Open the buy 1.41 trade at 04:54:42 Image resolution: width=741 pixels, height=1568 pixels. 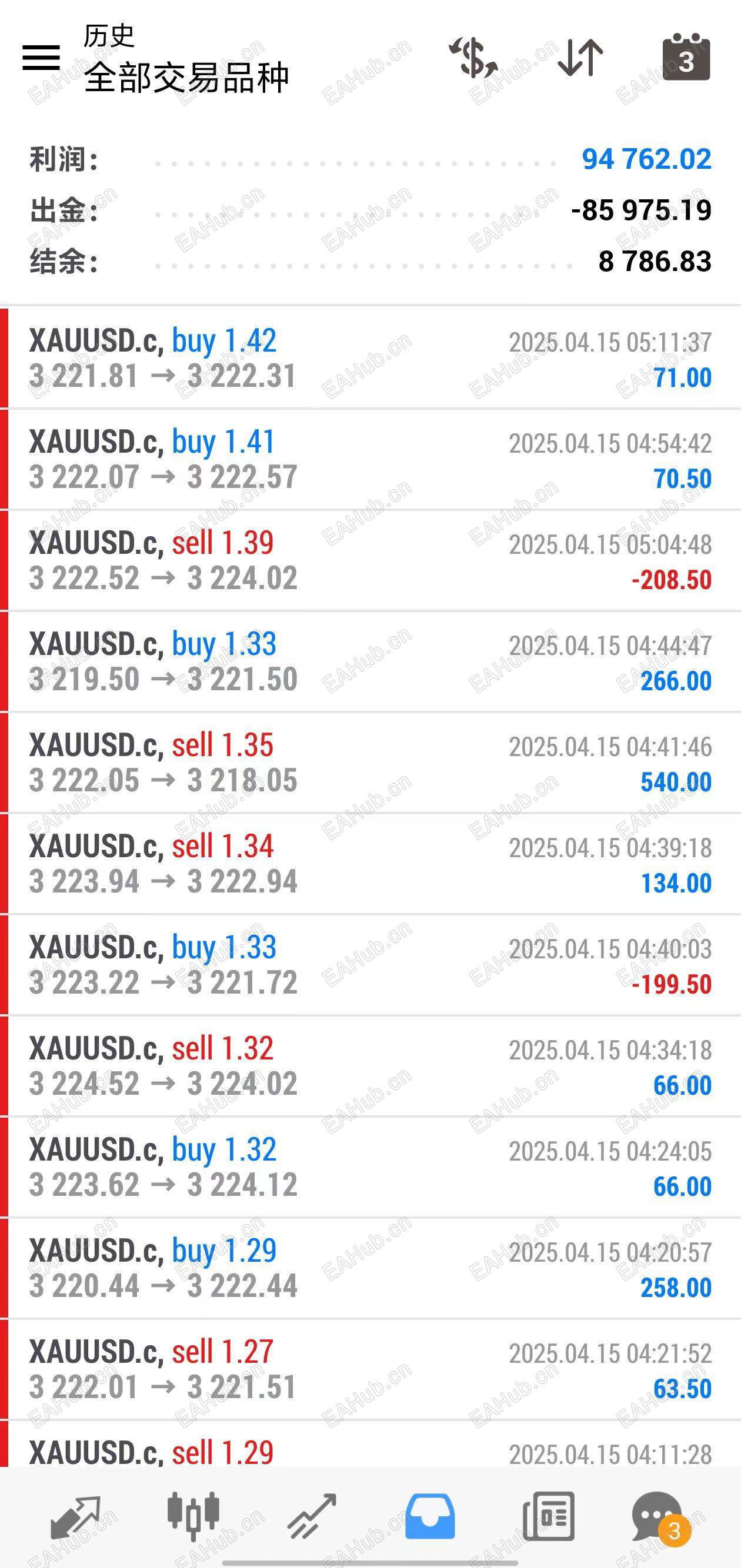click(x=370, y=460)
